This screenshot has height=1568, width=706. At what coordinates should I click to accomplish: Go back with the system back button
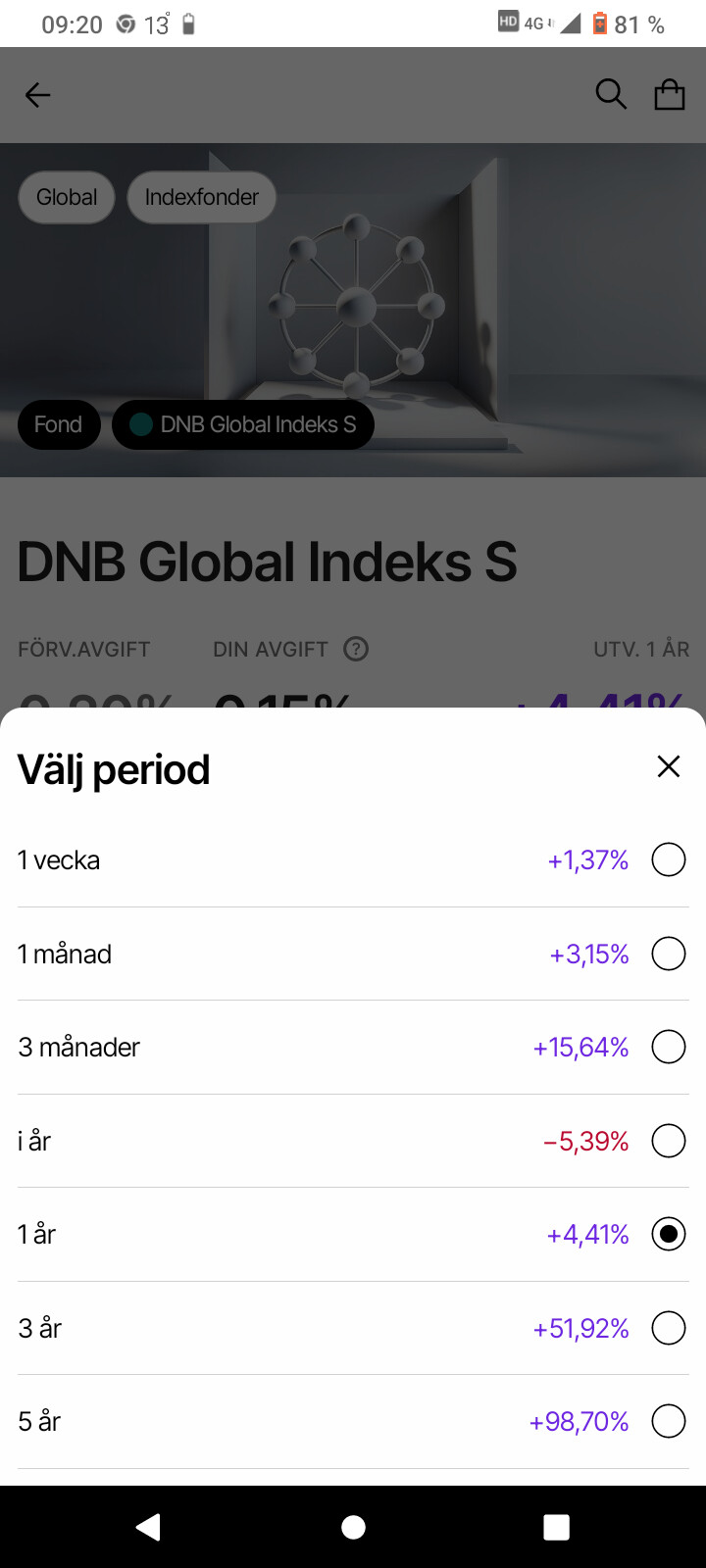(149, 1527)
